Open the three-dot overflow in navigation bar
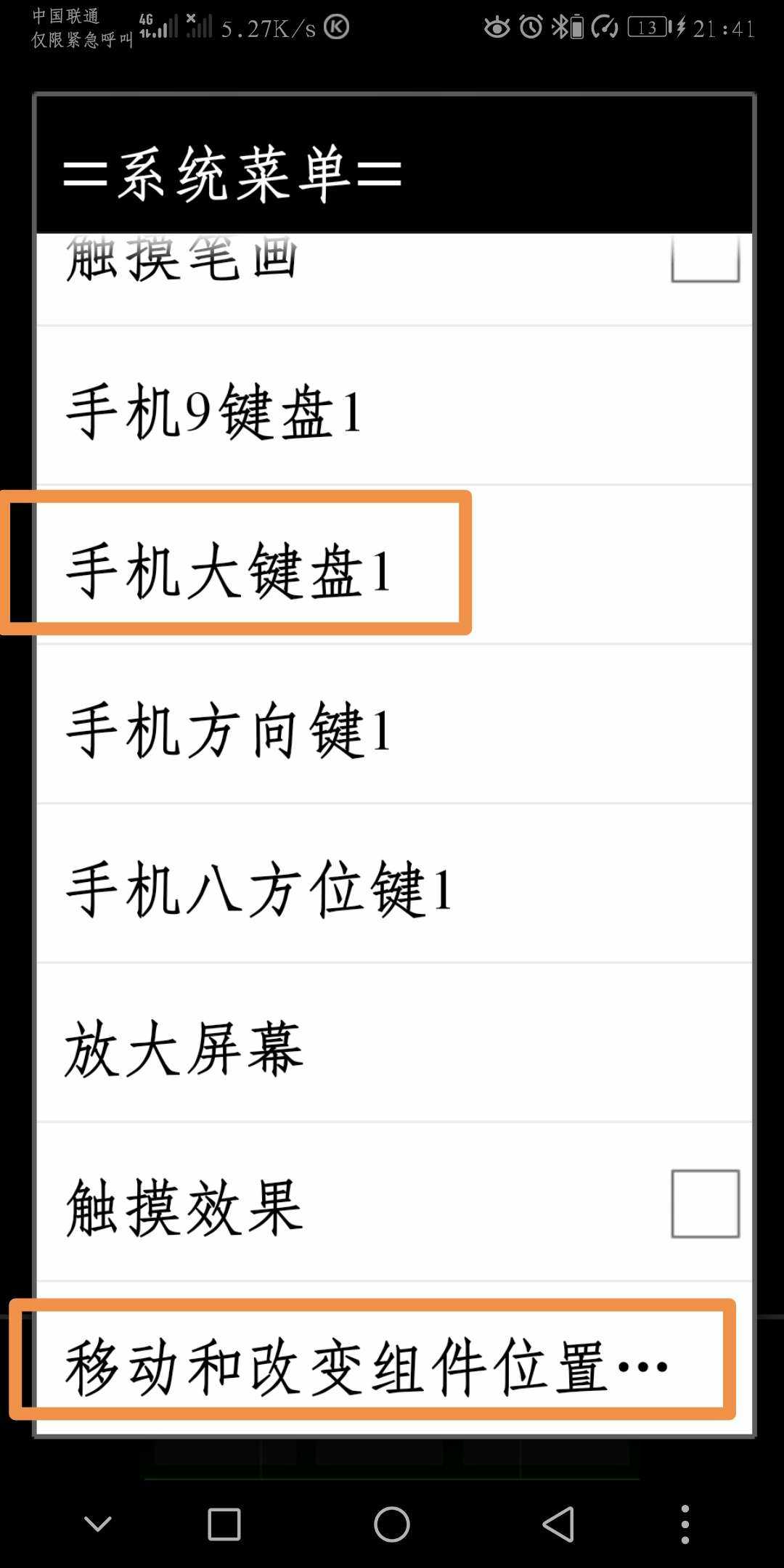The height and width of the screenshot is (1568, 784). coord(685,1523)
